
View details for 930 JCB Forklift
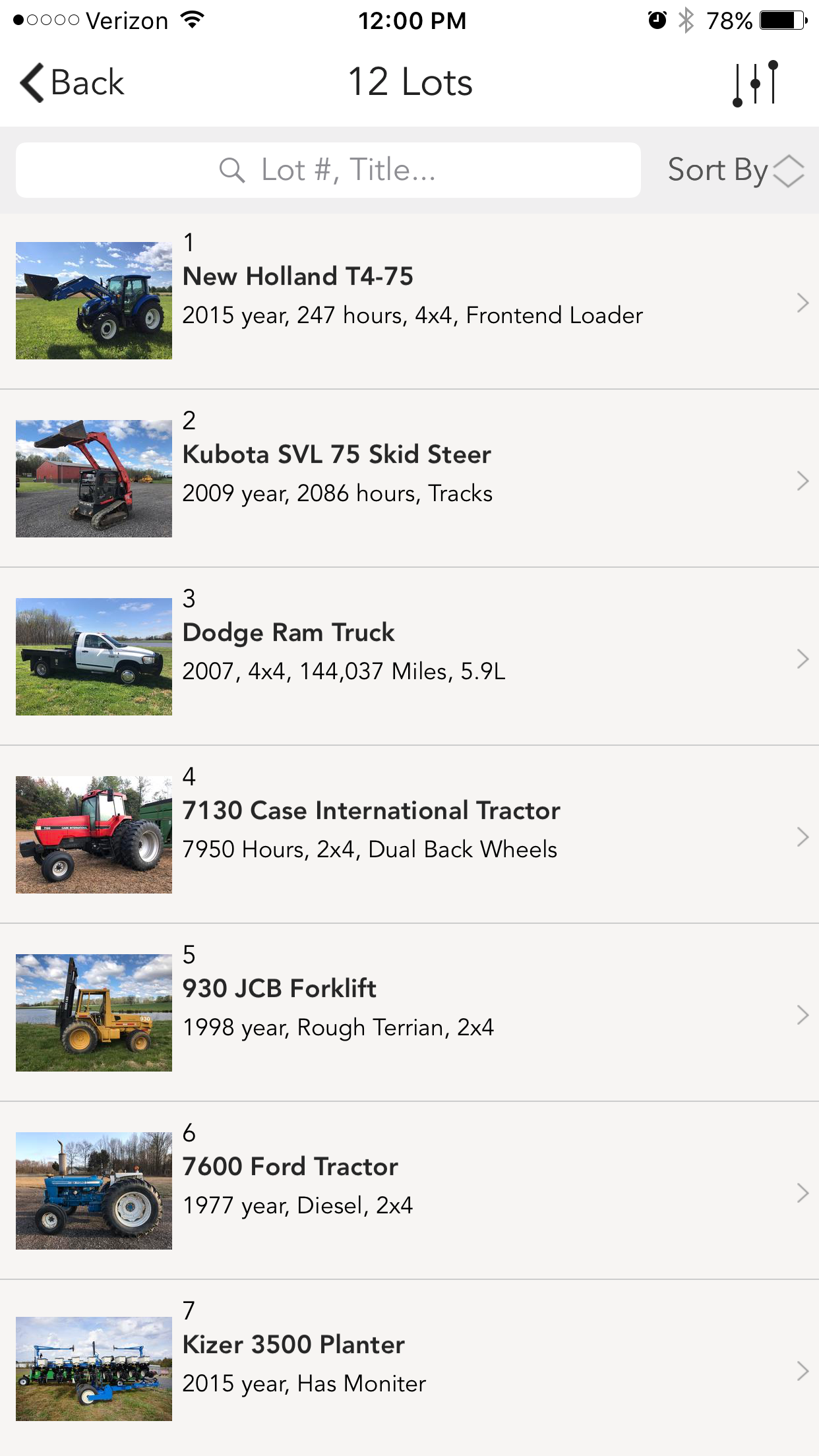tap(409, 1013)
